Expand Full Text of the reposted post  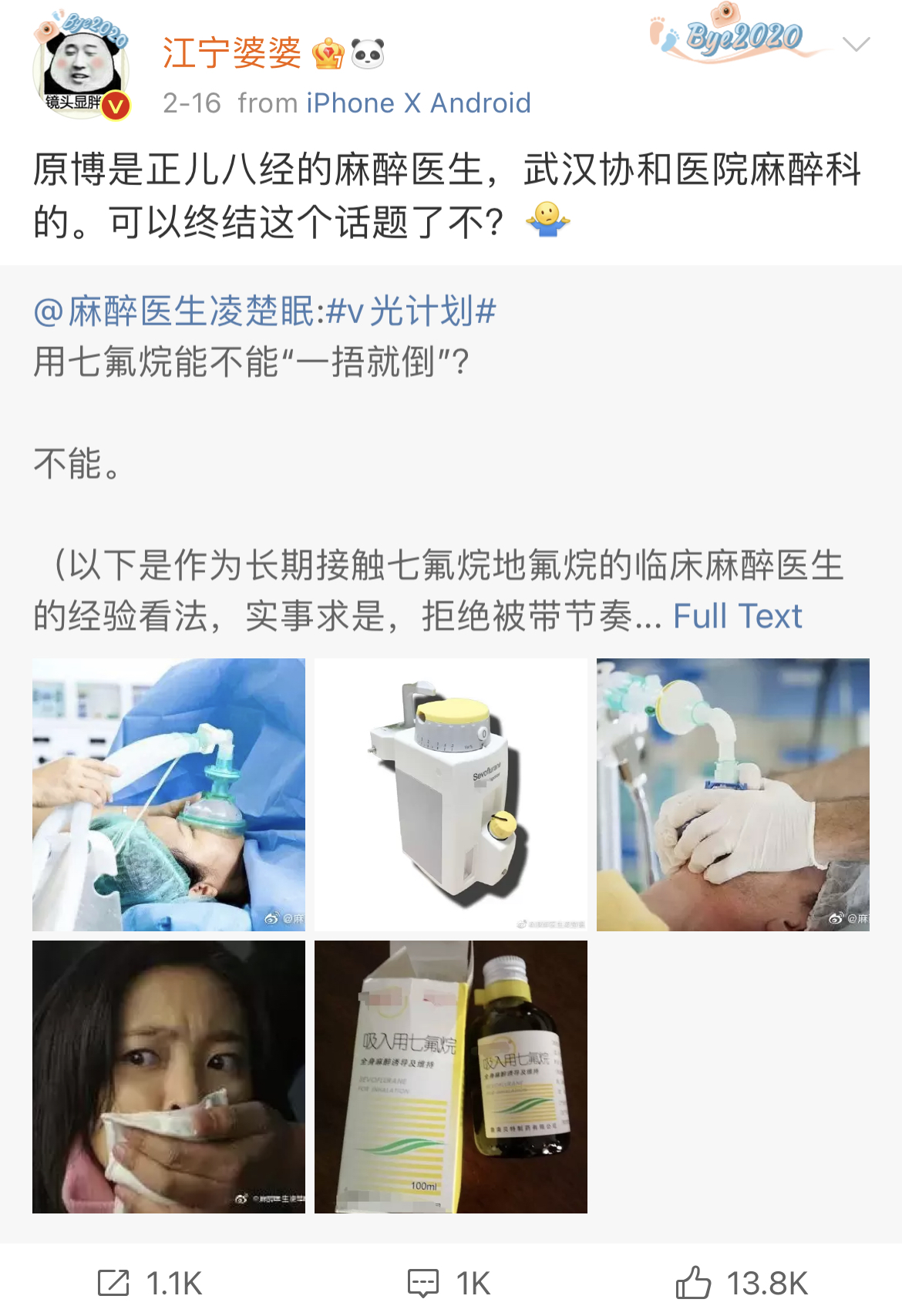737,616
